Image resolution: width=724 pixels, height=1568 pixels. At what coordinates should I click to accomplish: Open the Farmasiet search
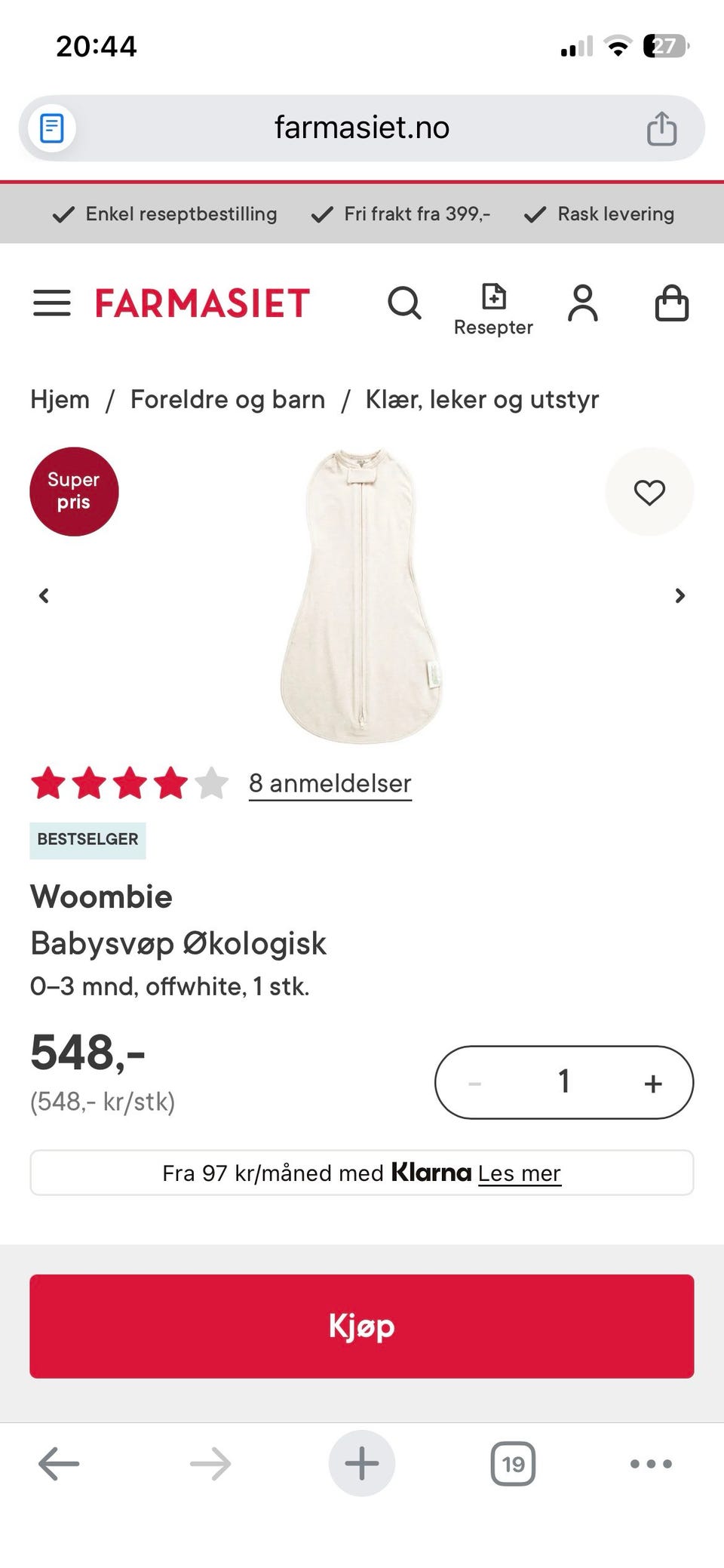pyautogui.click(x=405, y=303)
